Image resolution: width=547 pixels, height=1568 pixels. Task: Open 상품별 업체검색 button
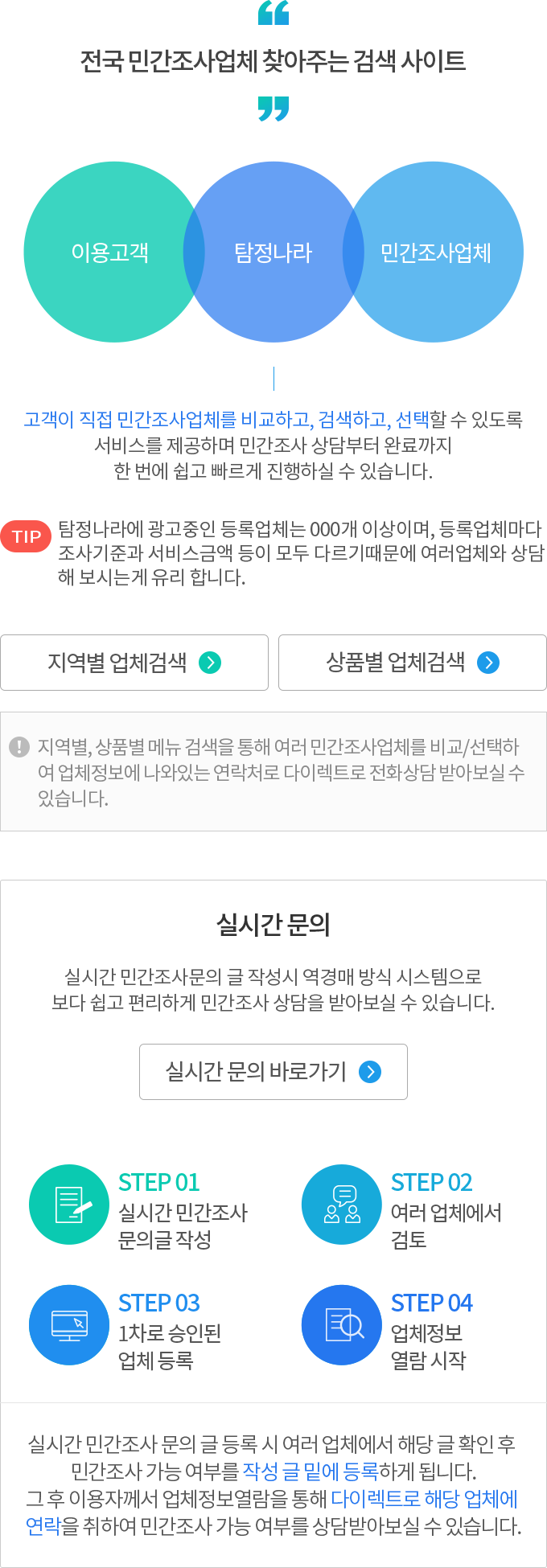click(x=412, y=663)
